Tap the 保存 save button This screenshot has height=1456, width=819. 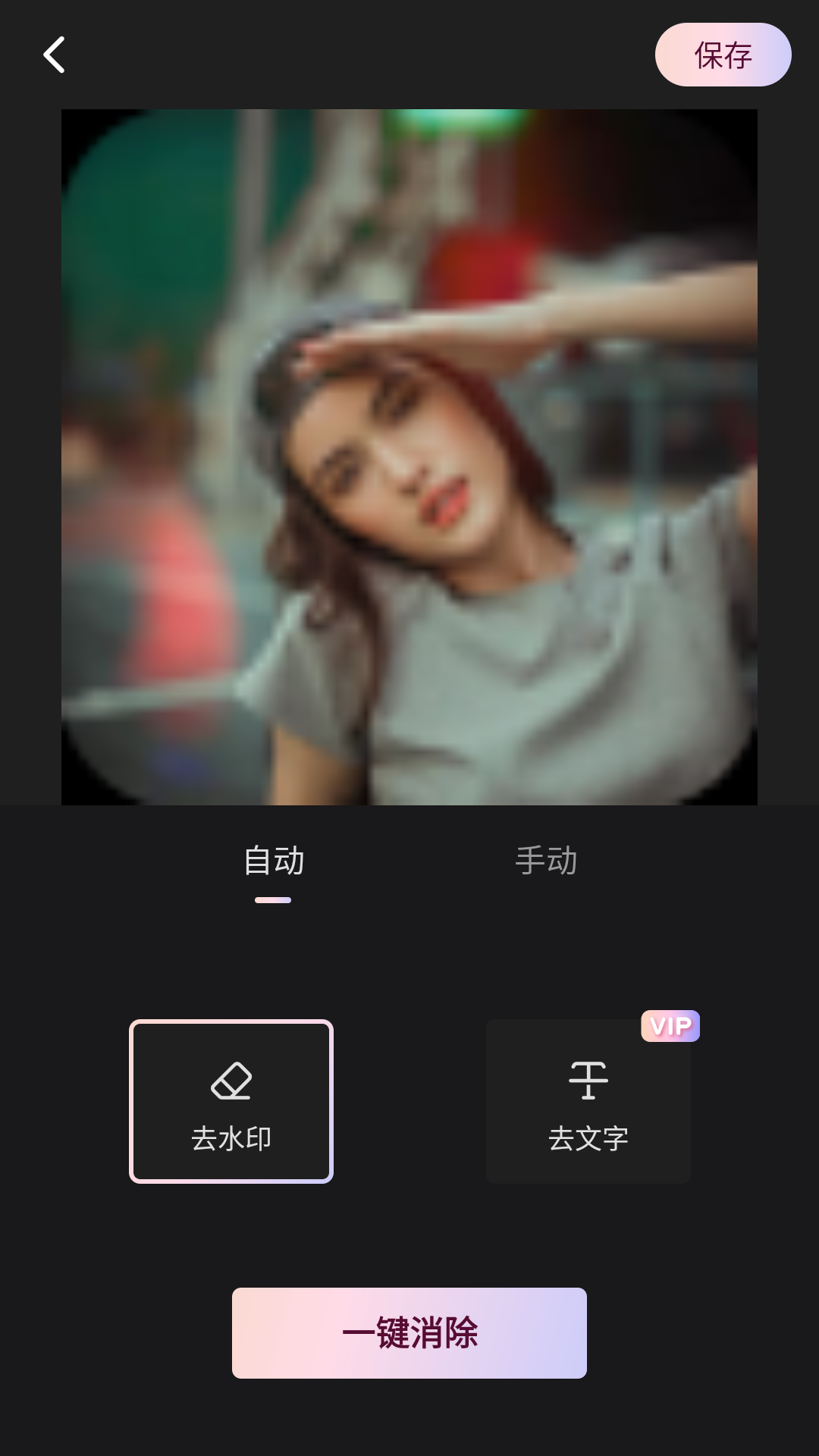coord(723,55)
